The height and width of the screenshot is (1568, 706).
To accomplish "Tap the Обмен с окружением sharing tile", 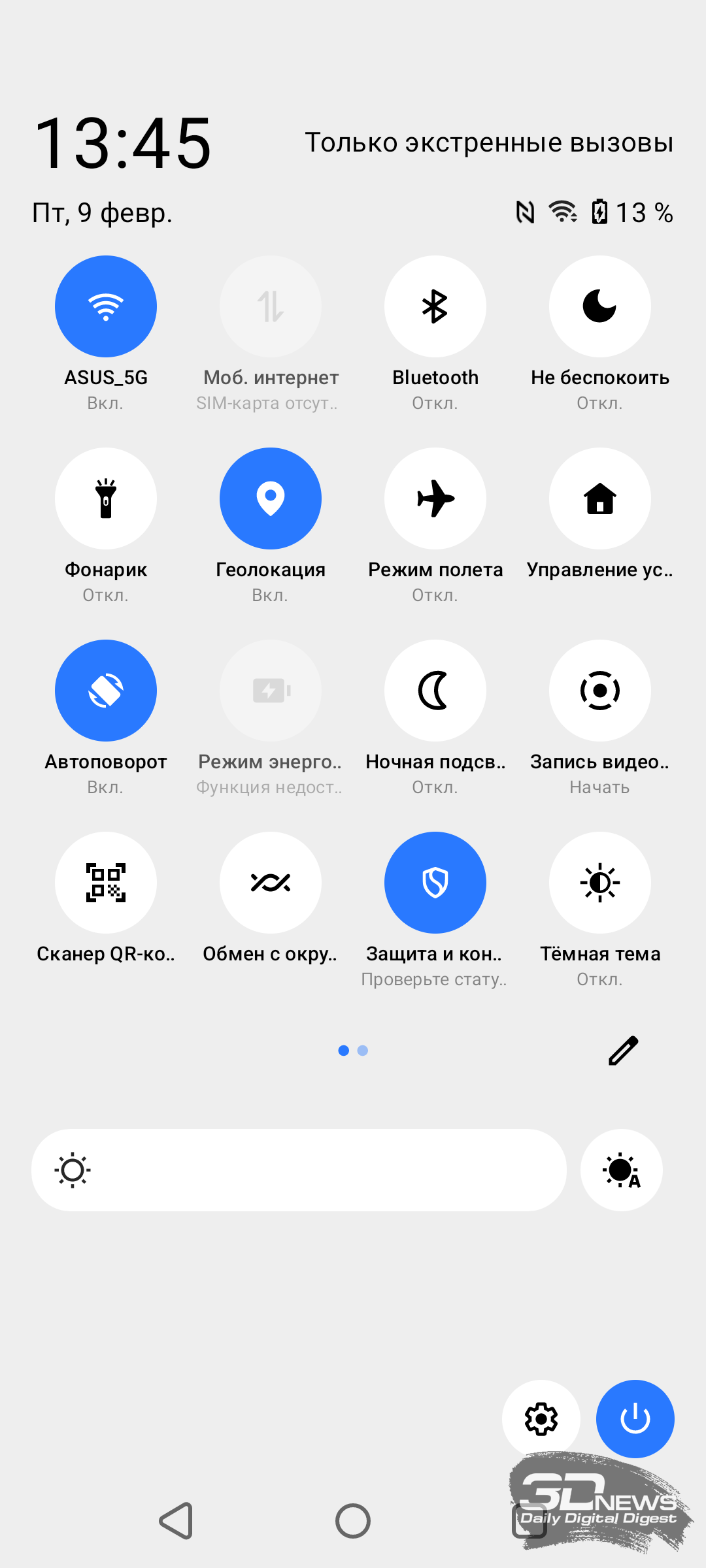I will click(x=271, y=883).
